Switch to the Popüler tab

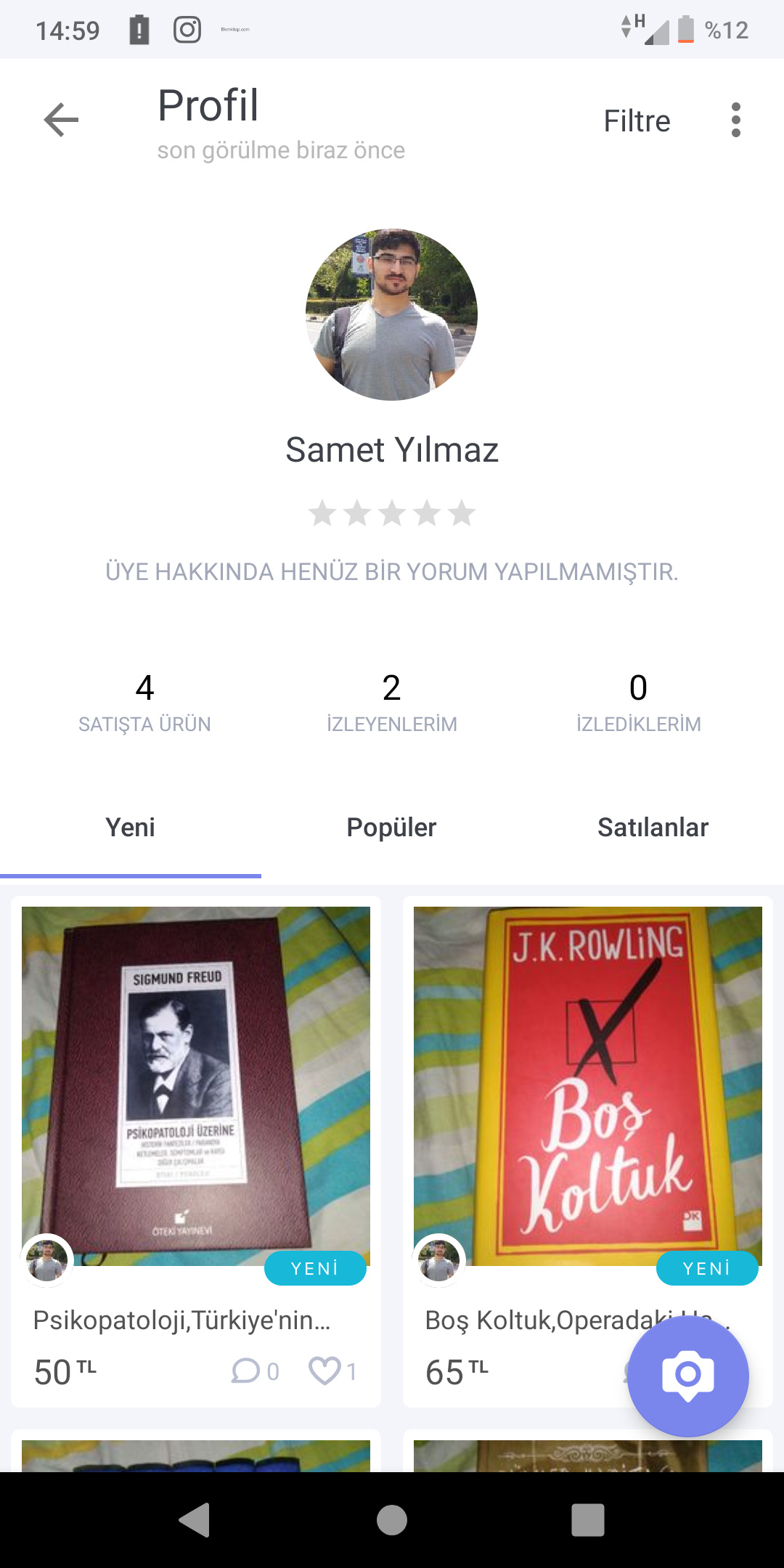[x=391, y=828]
